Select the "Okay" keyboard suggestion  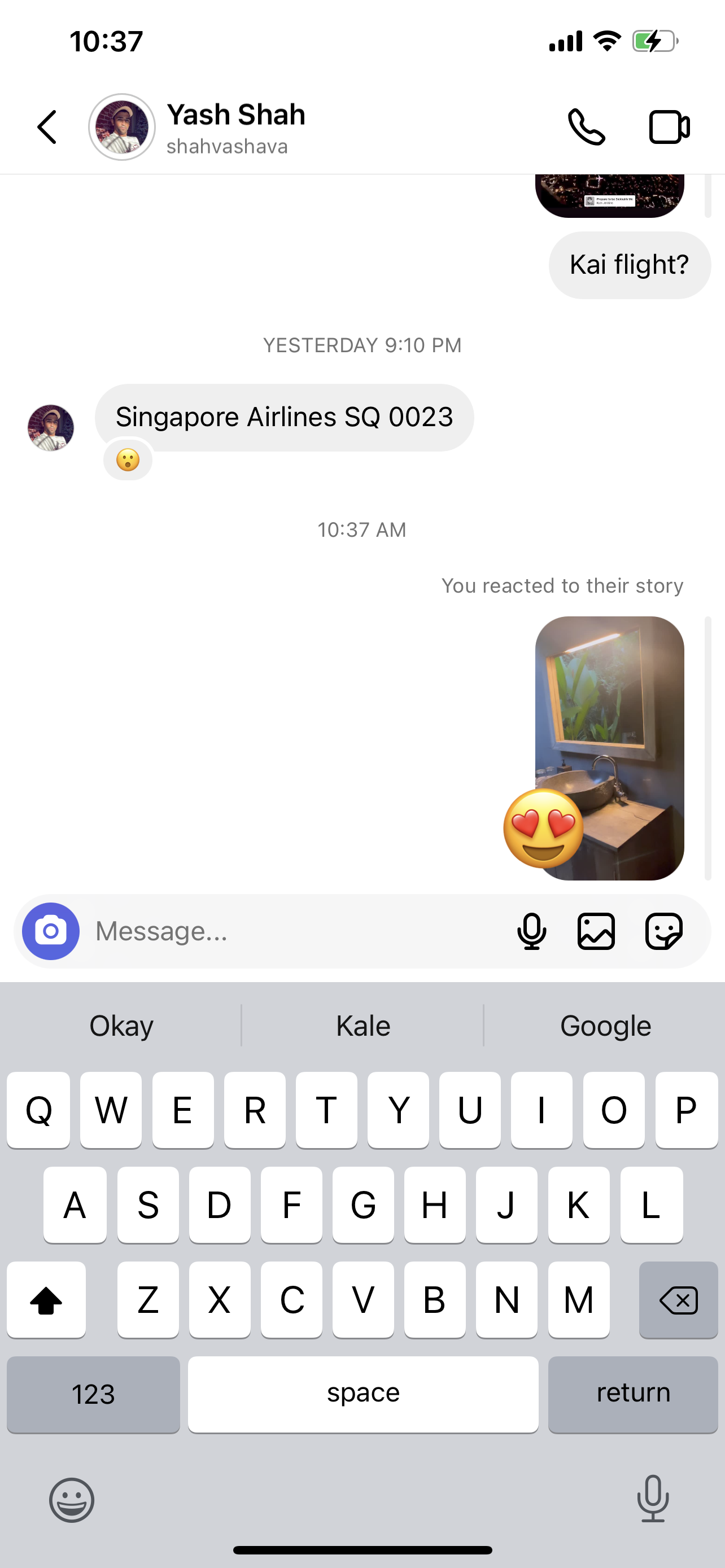[121, 1026]
